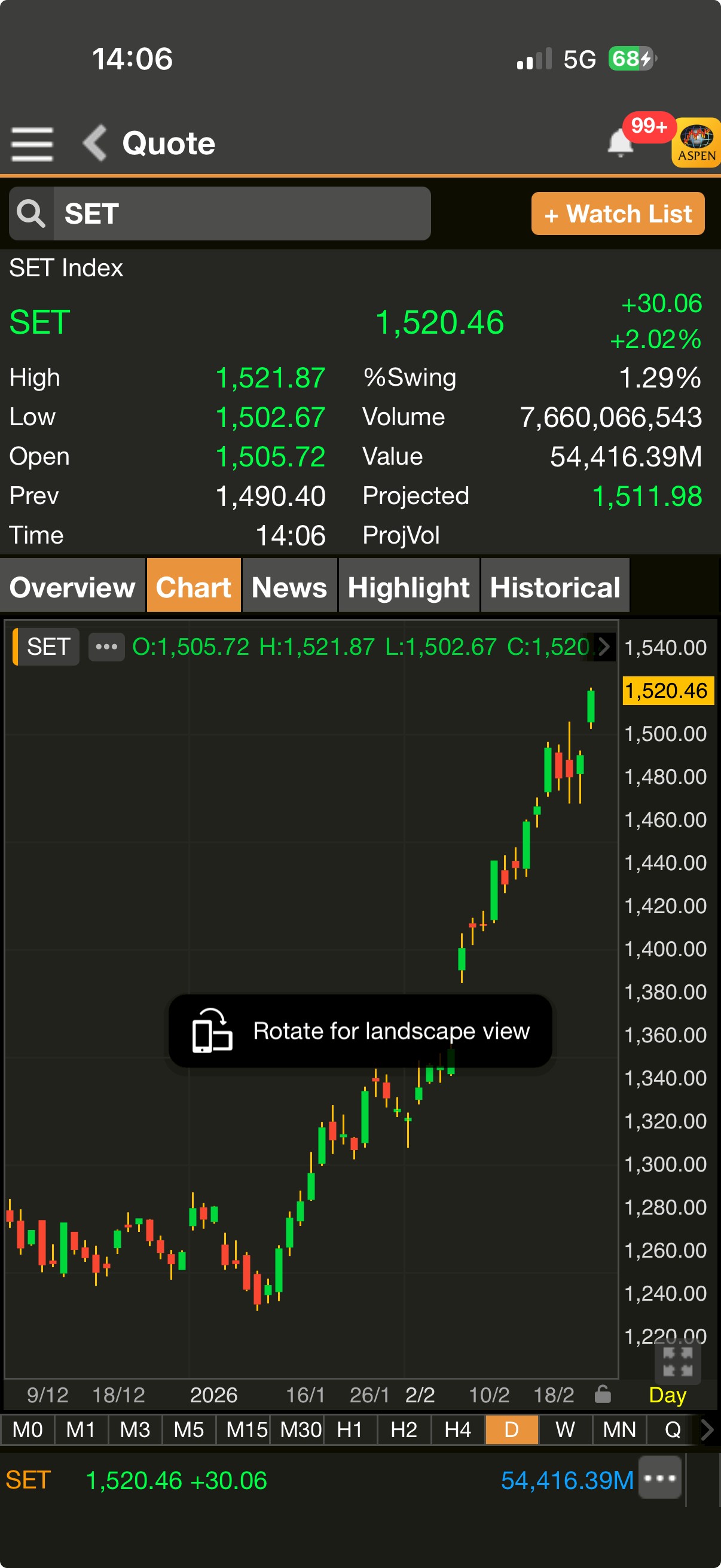Open the chart's SET options dots
This screenshot has width=721, height=1568.
click(x=106, y=646)
